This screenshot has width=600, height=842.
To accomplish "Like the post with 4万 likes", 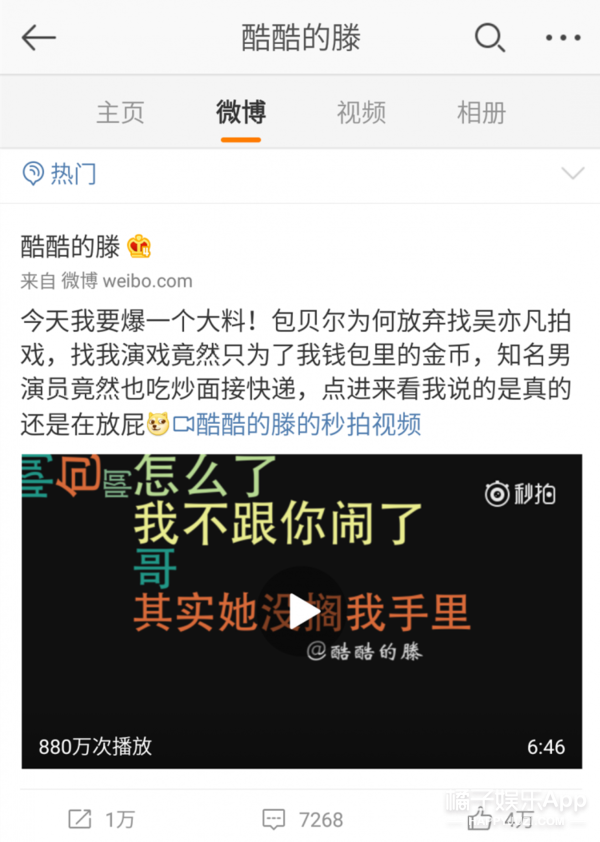I will pos(500,819).
